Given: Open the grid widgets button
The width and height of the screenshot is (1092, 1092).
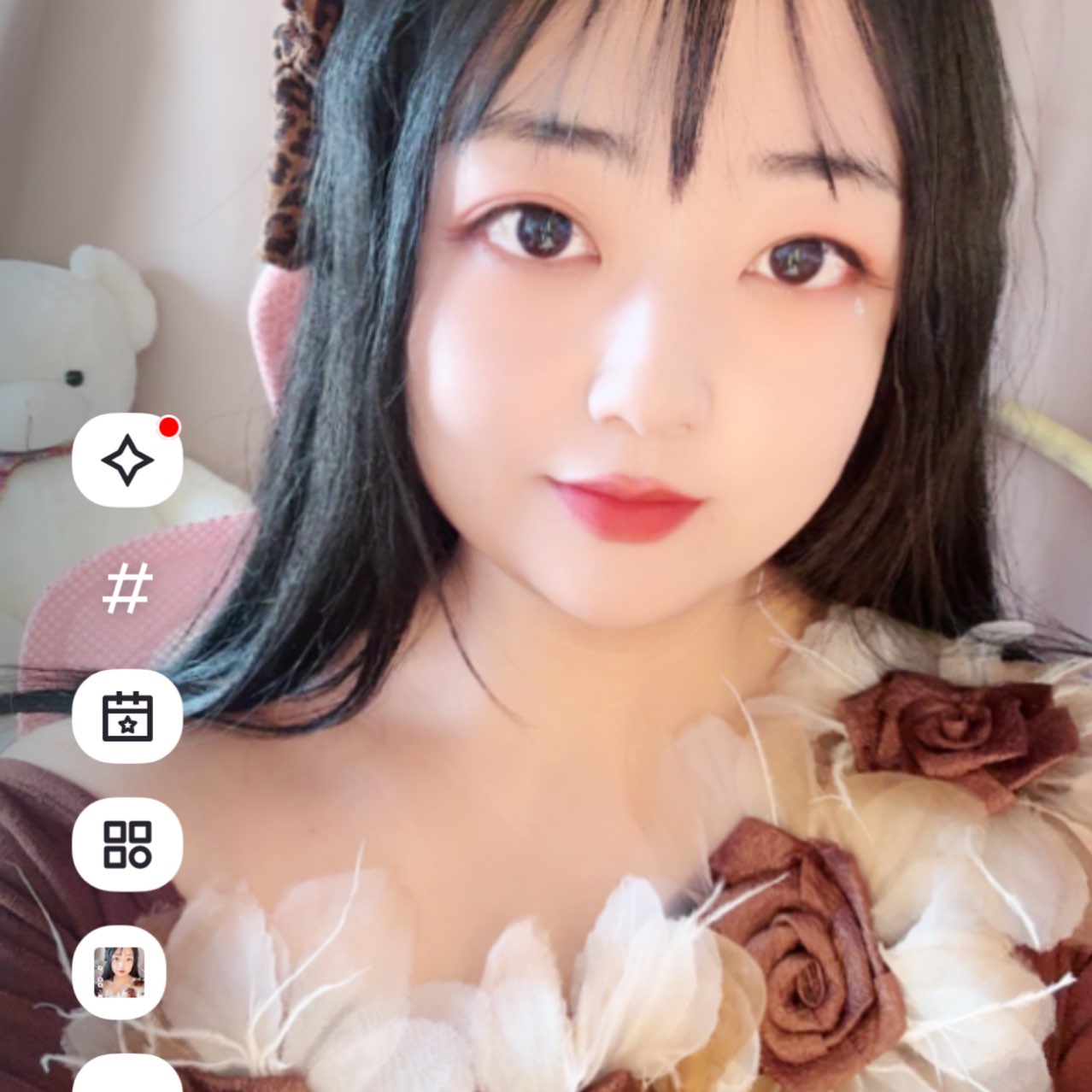Looking at the screenshot, I should tap(127, 844).
